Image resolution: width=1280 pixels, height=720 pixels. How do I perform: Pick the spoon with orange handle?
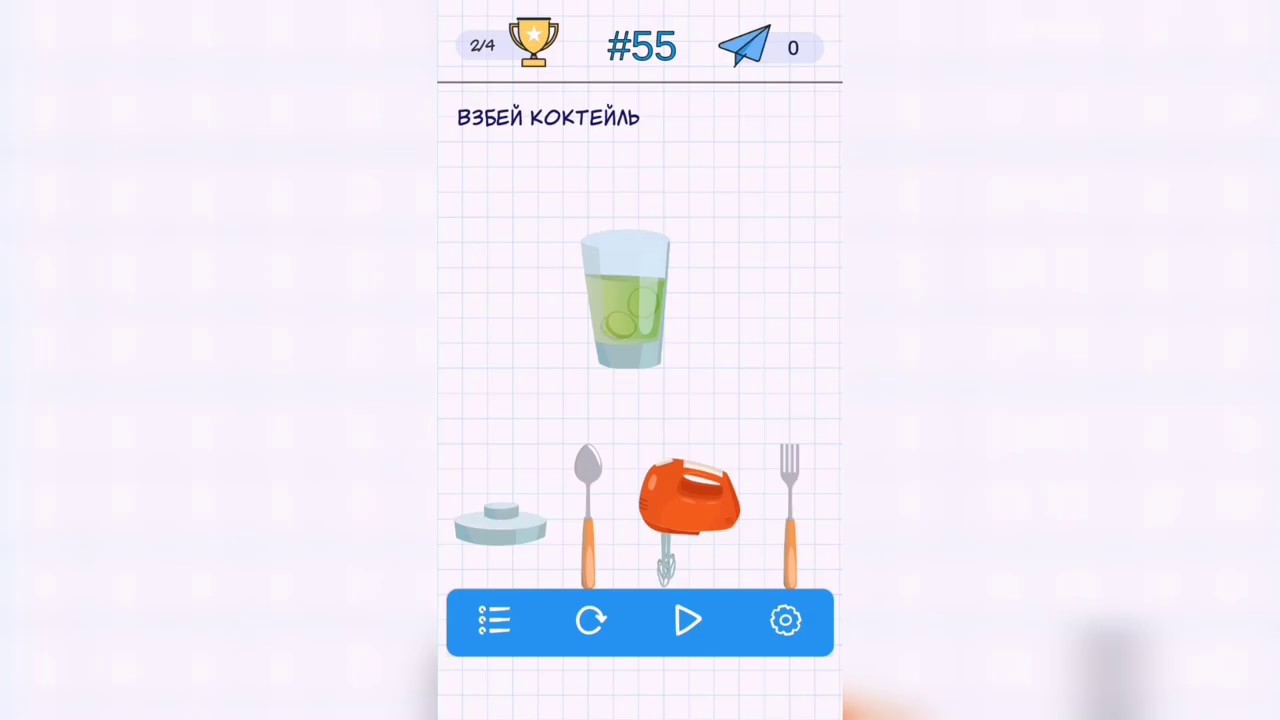[588, 515]
